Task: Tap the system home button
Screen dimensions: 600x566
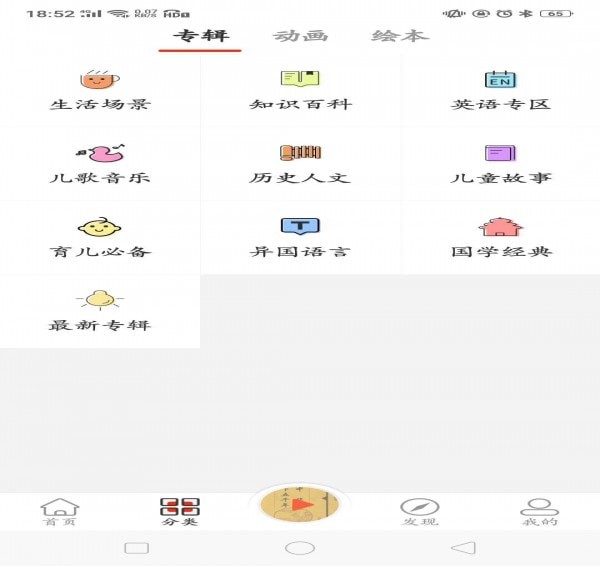Action: point(300,548)
